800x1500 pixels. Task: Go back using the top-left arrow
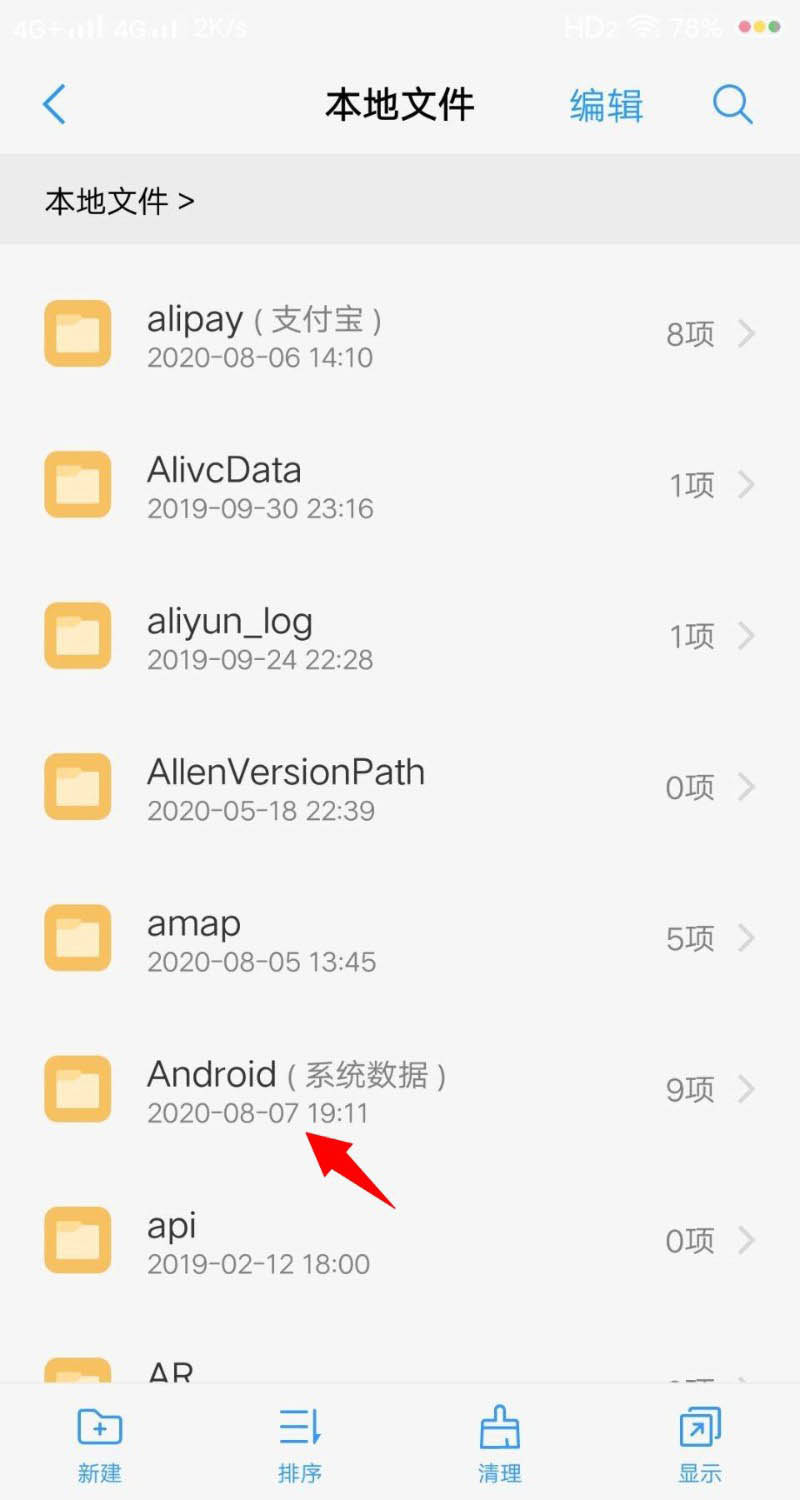point(54,104)
